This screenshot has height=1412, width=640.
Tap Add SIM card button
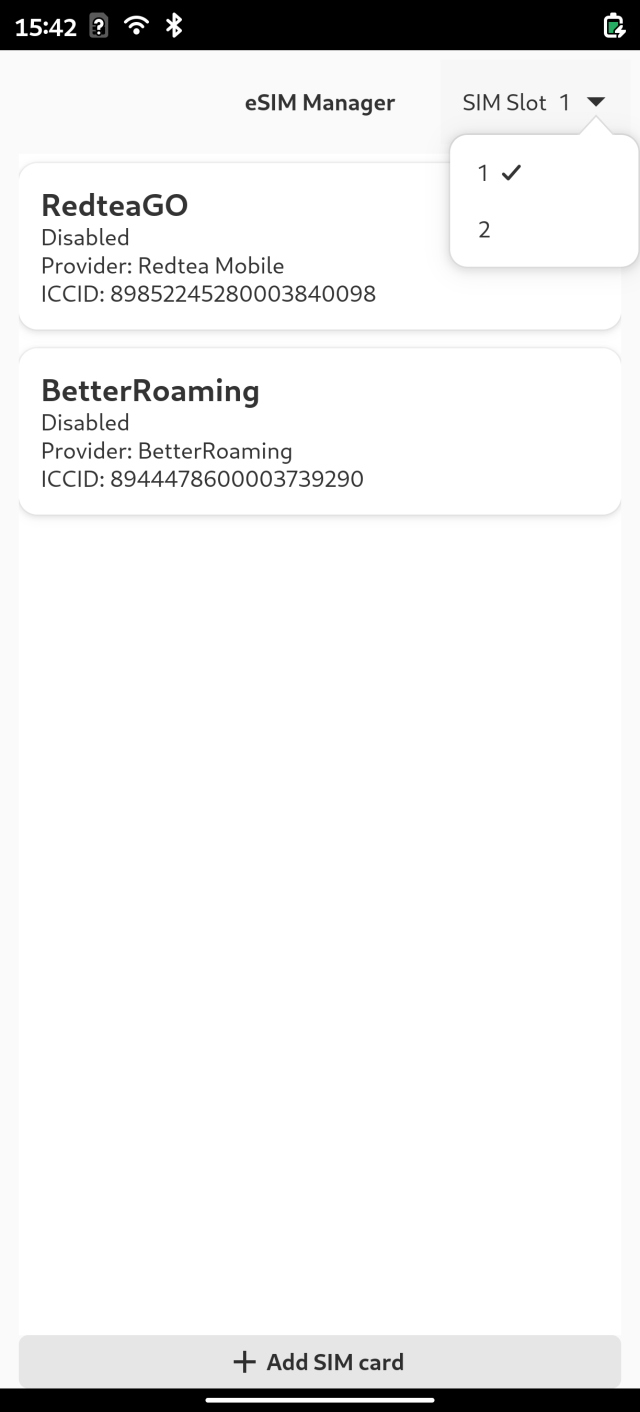pyautogui.click(x=319, y=1361)
